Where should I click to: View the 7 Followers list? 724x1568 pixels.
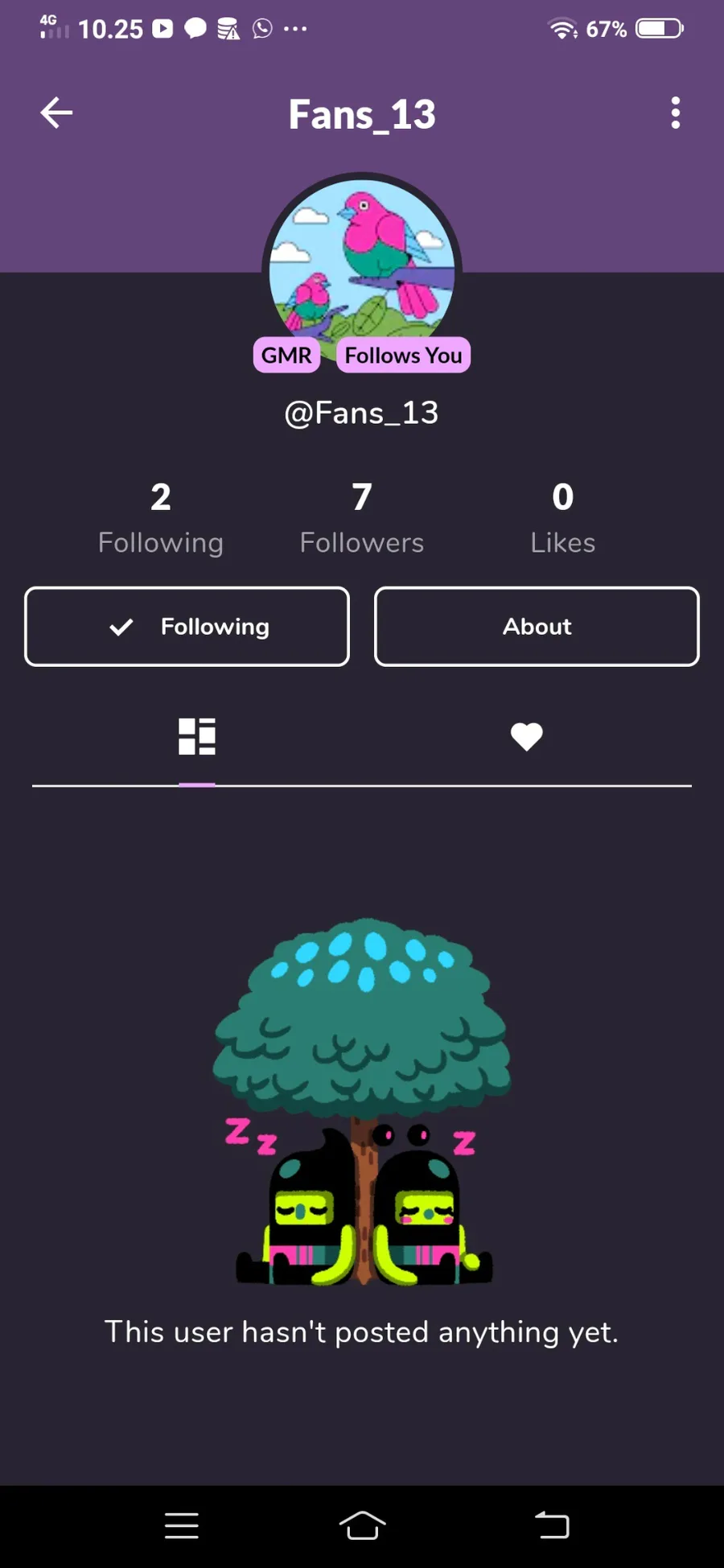pos(362,518)
